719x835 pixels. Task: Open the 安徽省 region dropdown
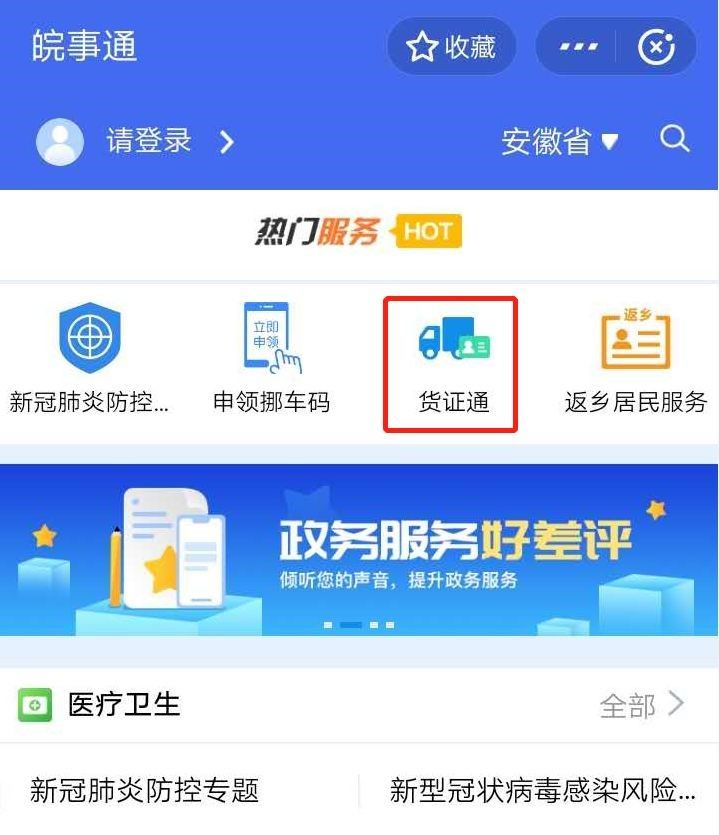559,141
